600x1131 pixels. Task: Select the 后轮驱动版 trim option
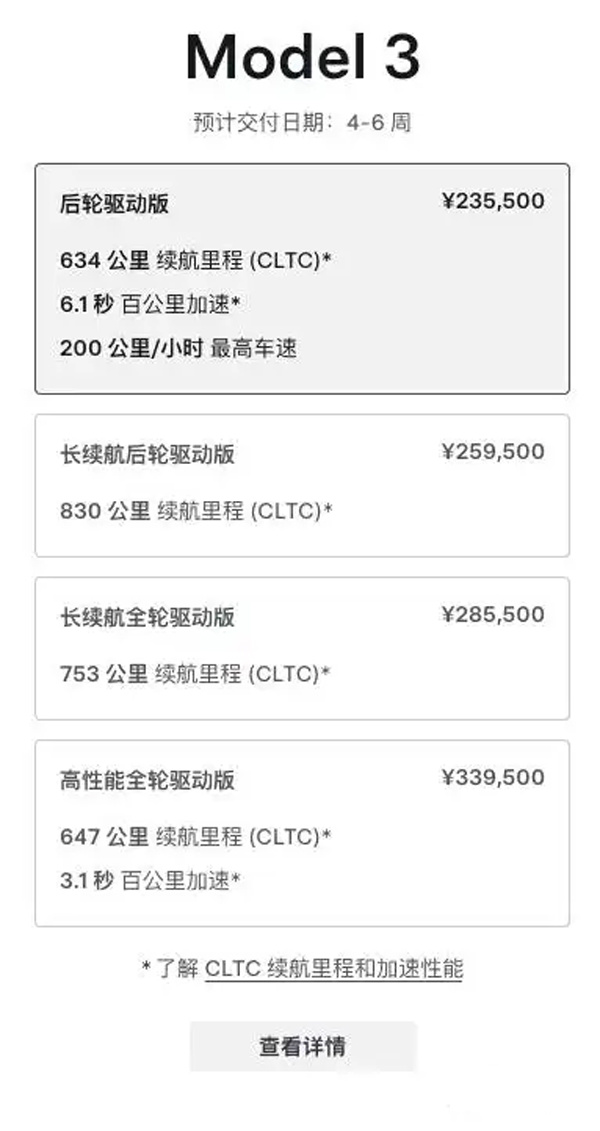[x=302, y=279]
